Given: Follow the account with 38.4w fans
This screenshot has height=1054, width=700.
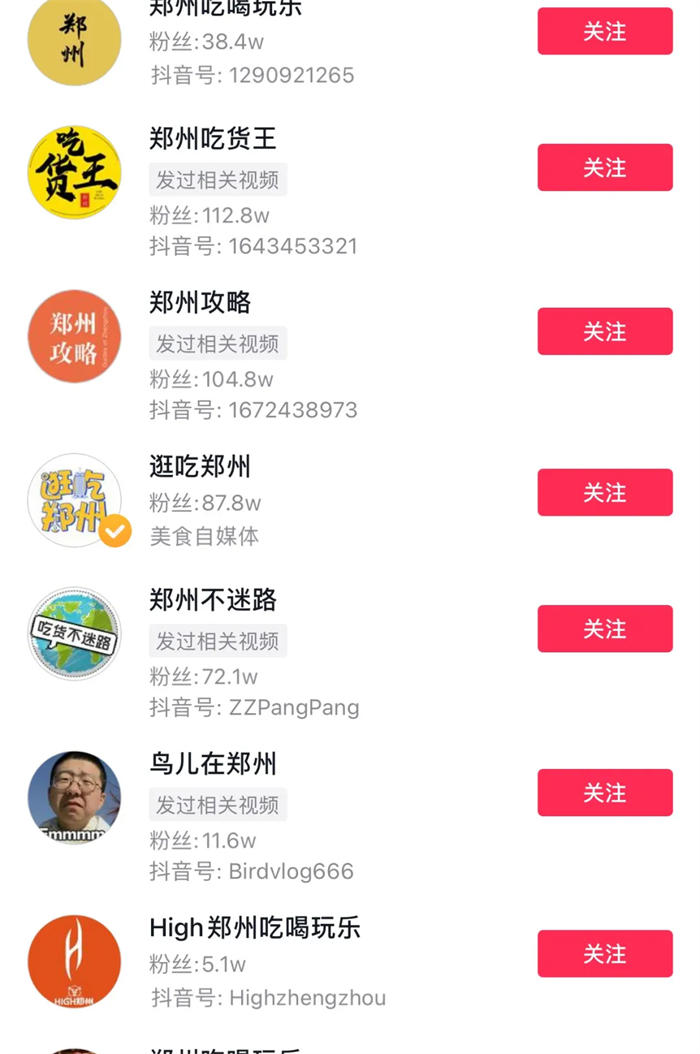Looking at the screenshot, I should pyautogui.click(x=605, y=32).
